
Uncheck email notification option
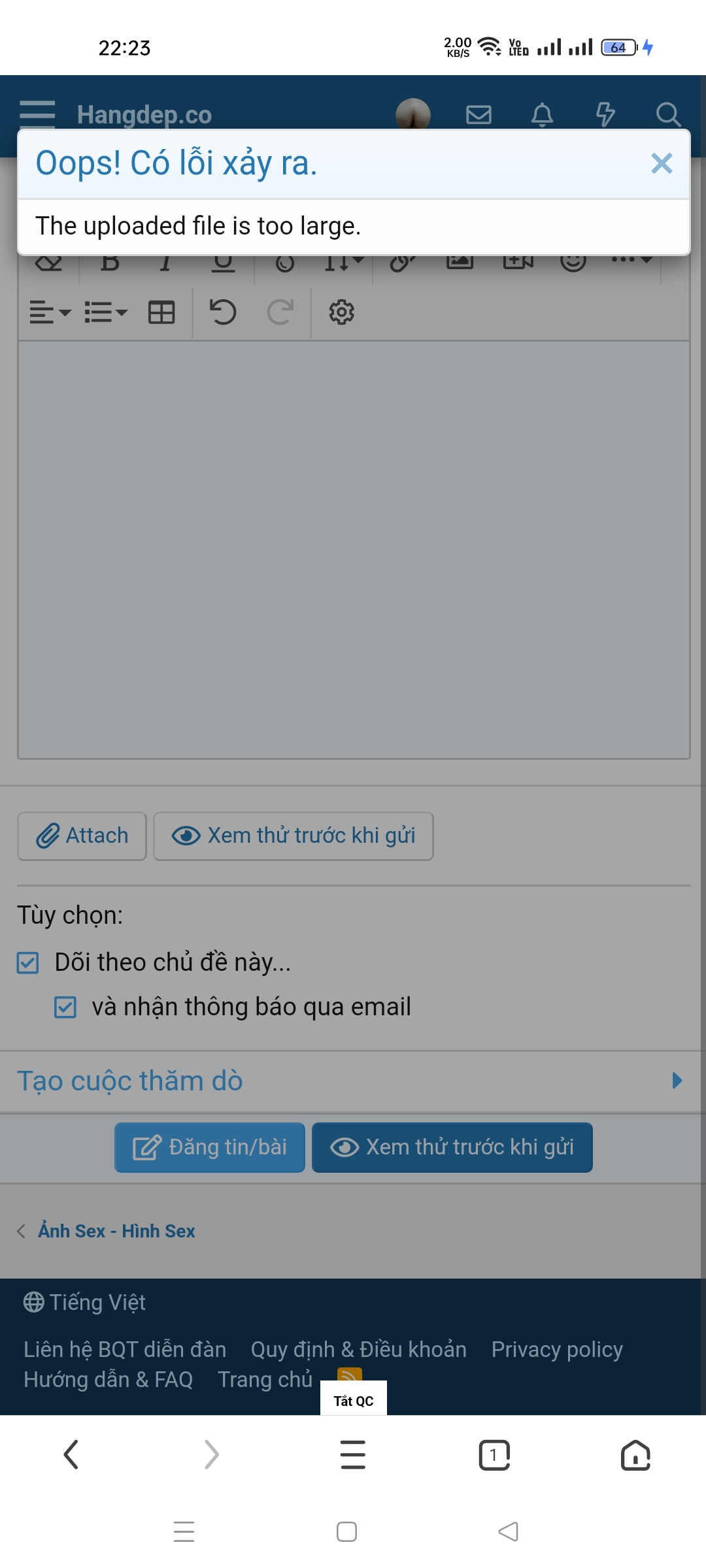tap(65, 1007)
